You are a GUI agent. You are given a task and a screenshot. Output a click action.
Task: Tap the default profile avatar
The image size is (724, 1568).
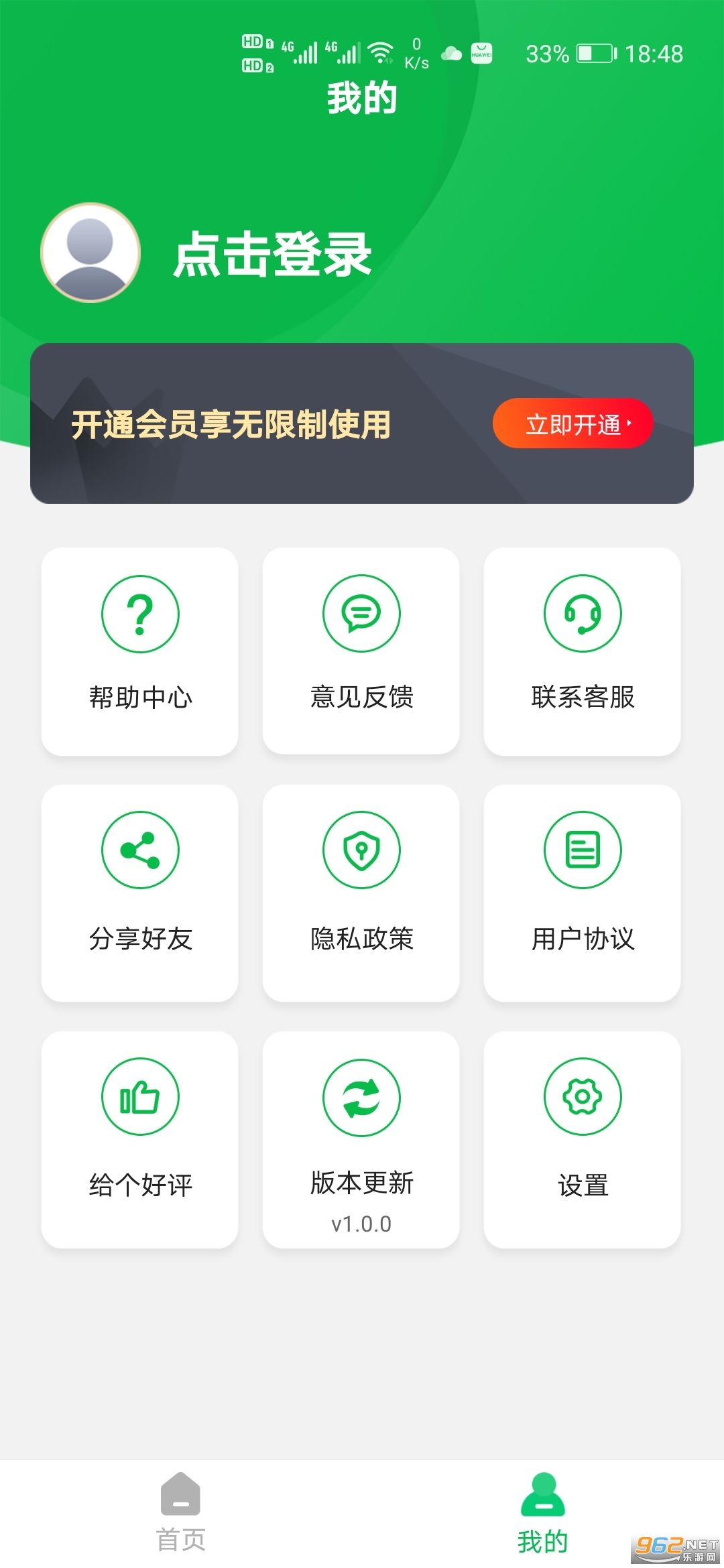90,253
